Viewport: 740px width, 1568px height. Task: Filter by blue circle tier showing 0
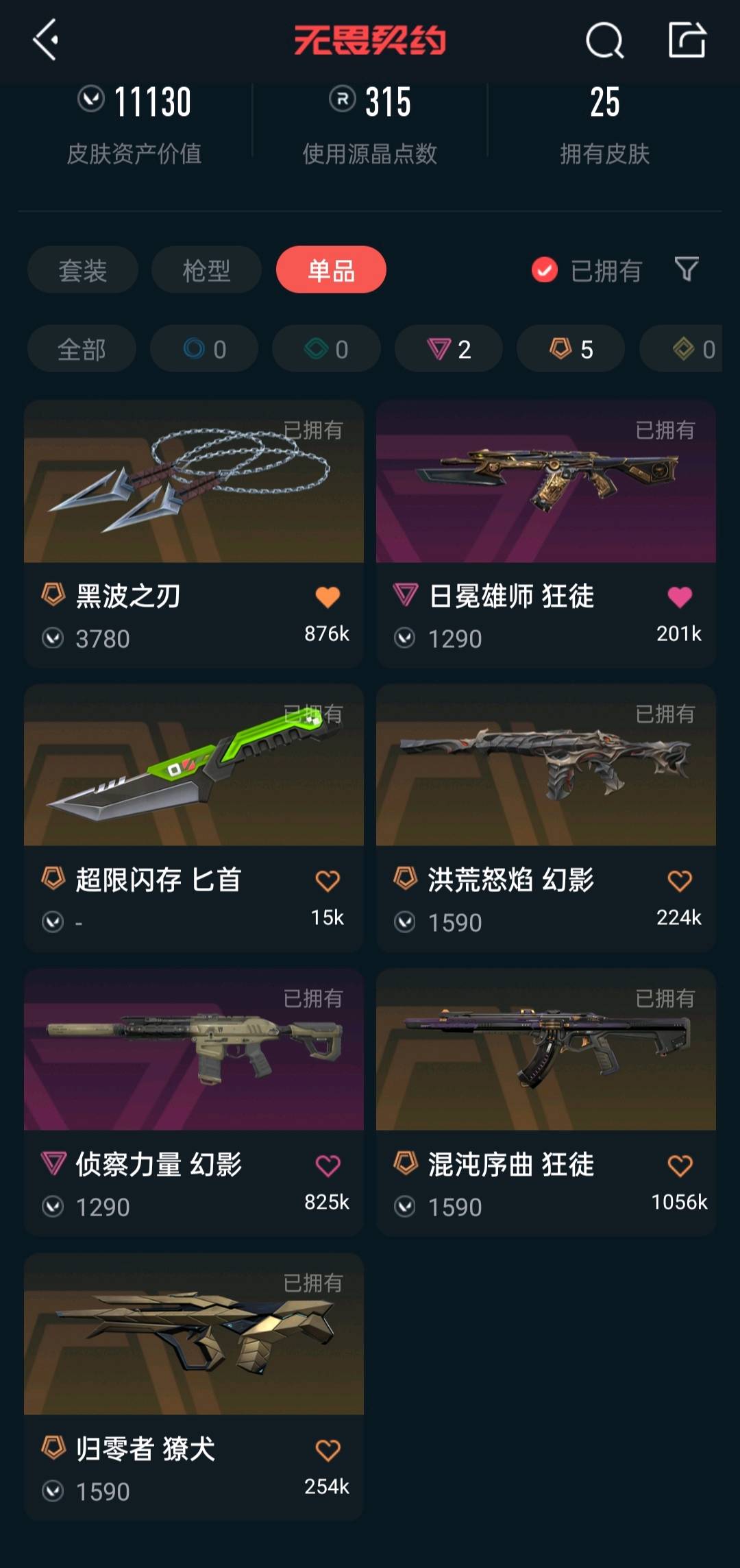(x=204, y=349)
